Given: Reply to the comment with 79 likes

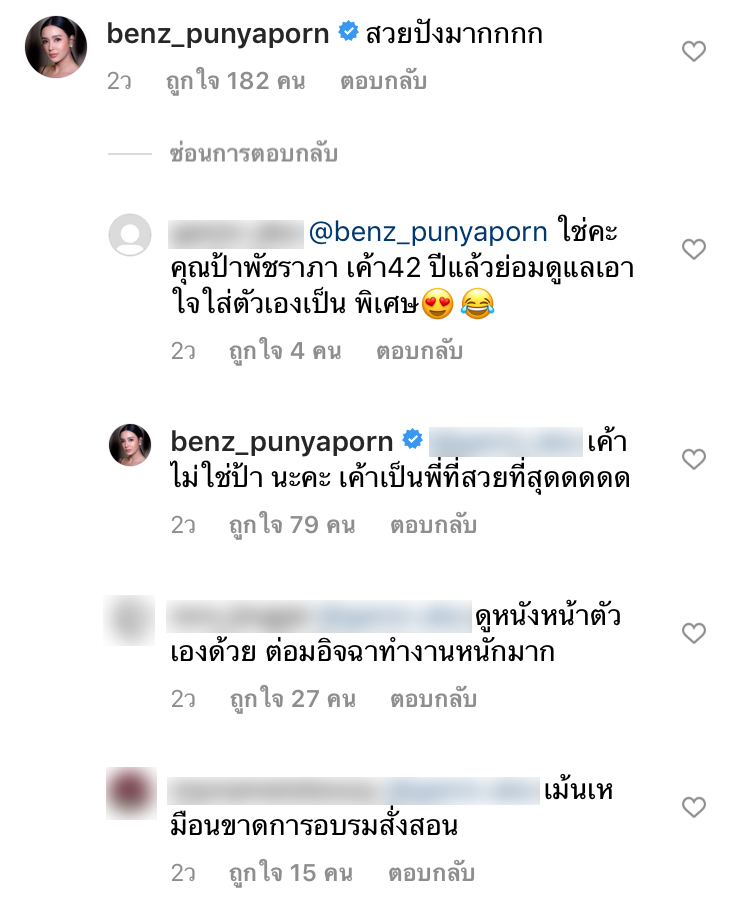Looking at the screenshot, I should click(433, 525).
